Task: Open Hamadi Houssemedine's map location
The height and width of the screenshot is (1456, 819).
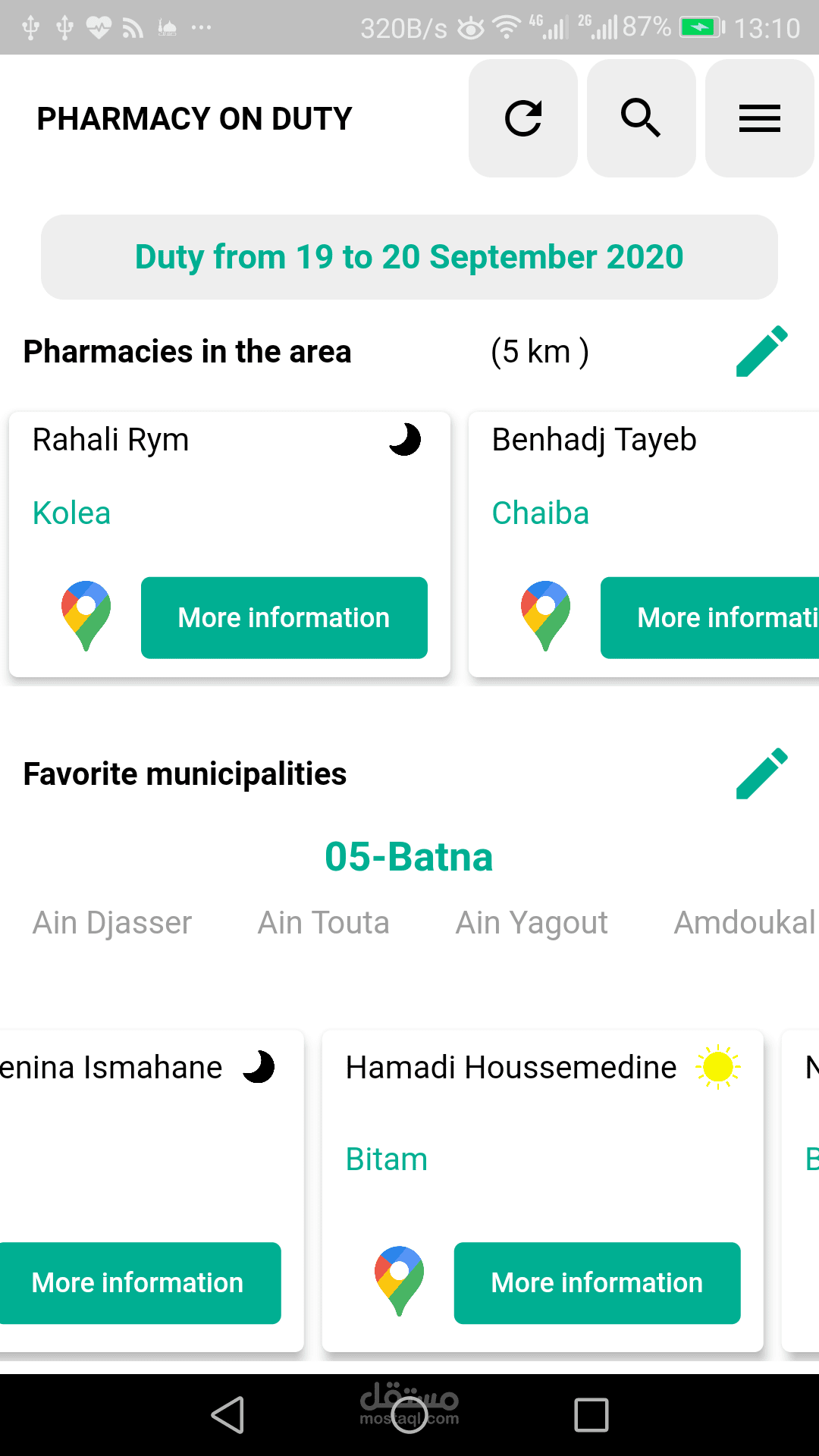Action: pos(400,1282)
